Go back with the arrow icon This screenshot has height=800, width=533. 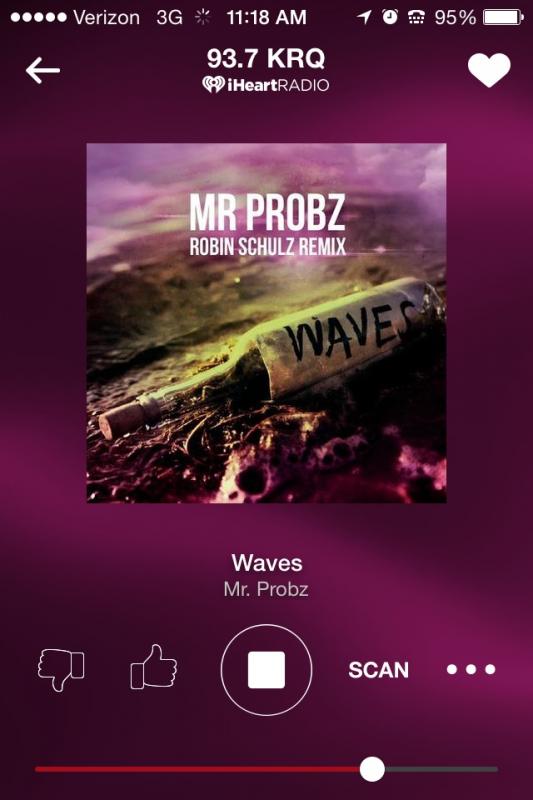click(43, 70)
